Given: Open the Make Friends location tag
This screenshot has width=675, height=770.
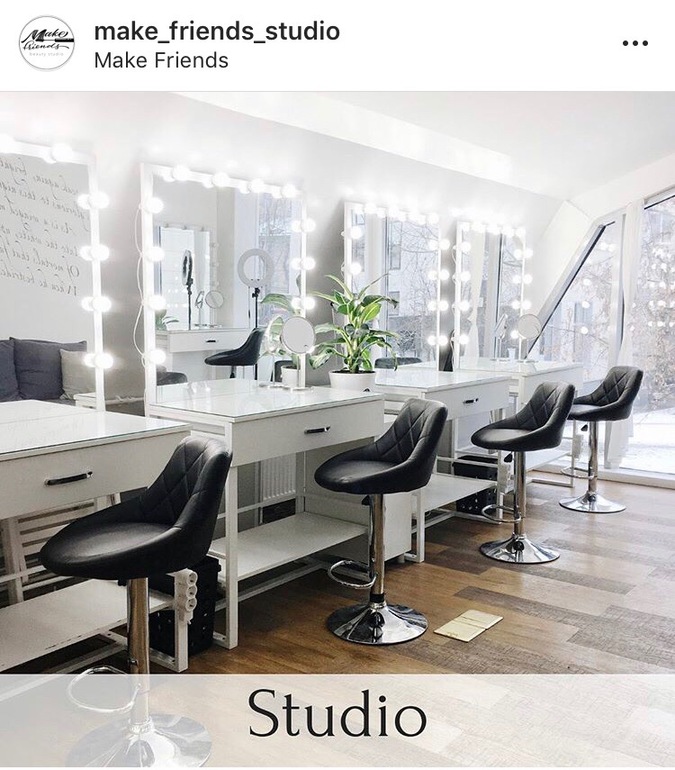Looking at the screenshot, I should (x=161, y=60).
